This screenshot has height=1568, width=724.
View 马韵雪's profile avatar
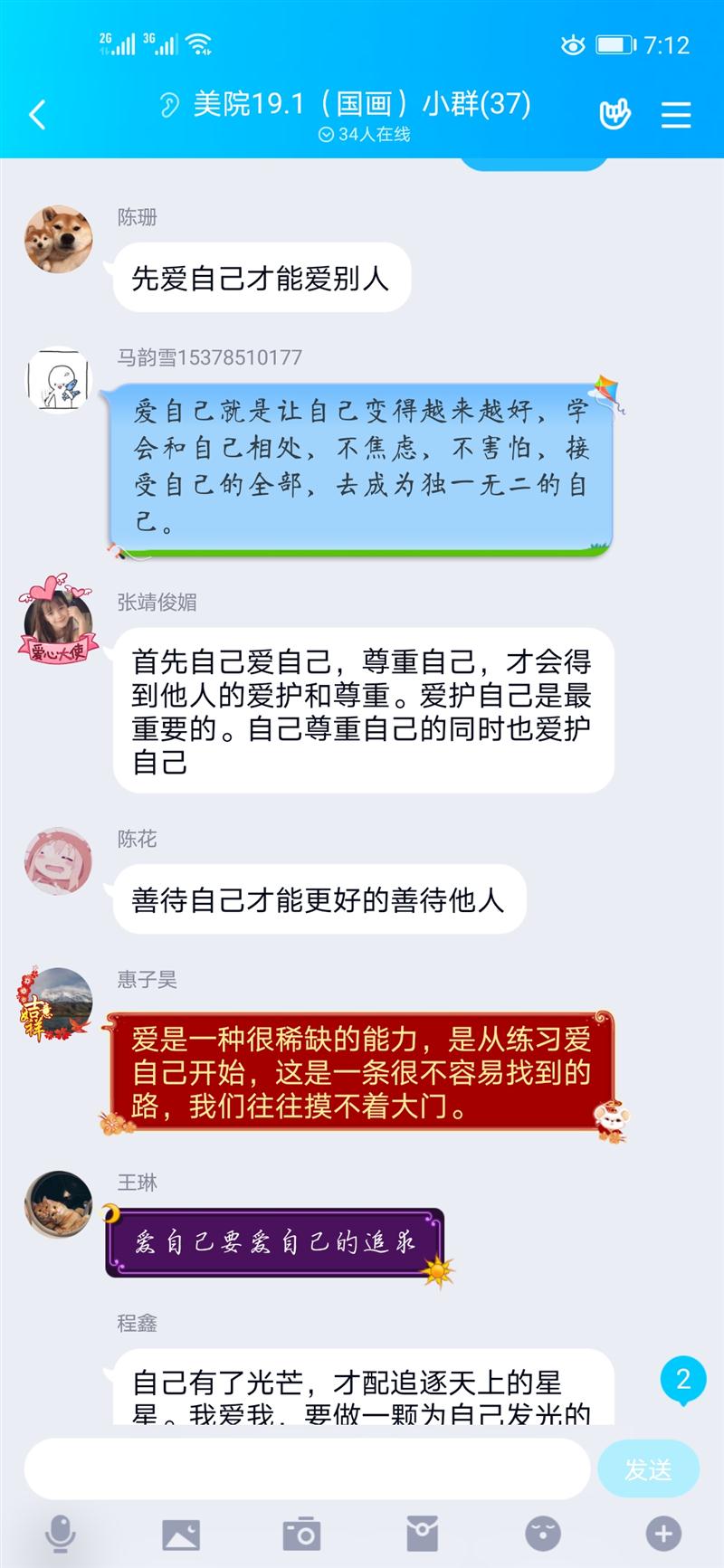58,379
